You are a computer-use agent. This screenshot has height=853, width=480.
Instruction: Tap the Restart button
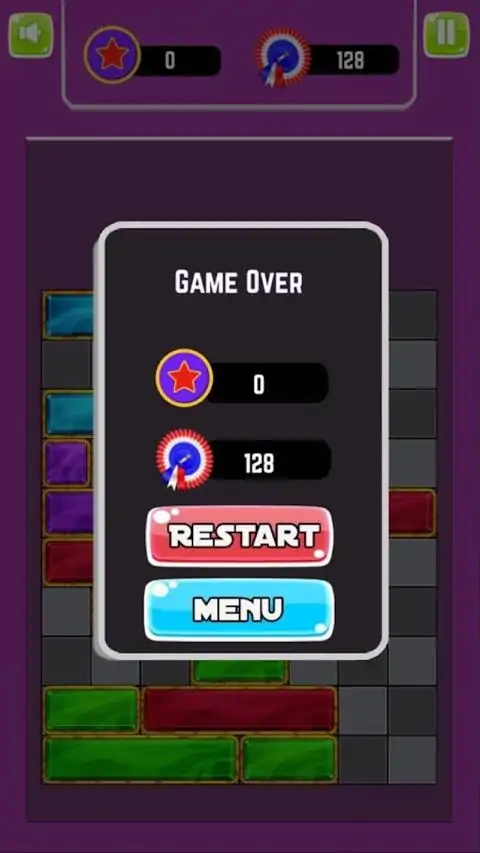point(239,536)
